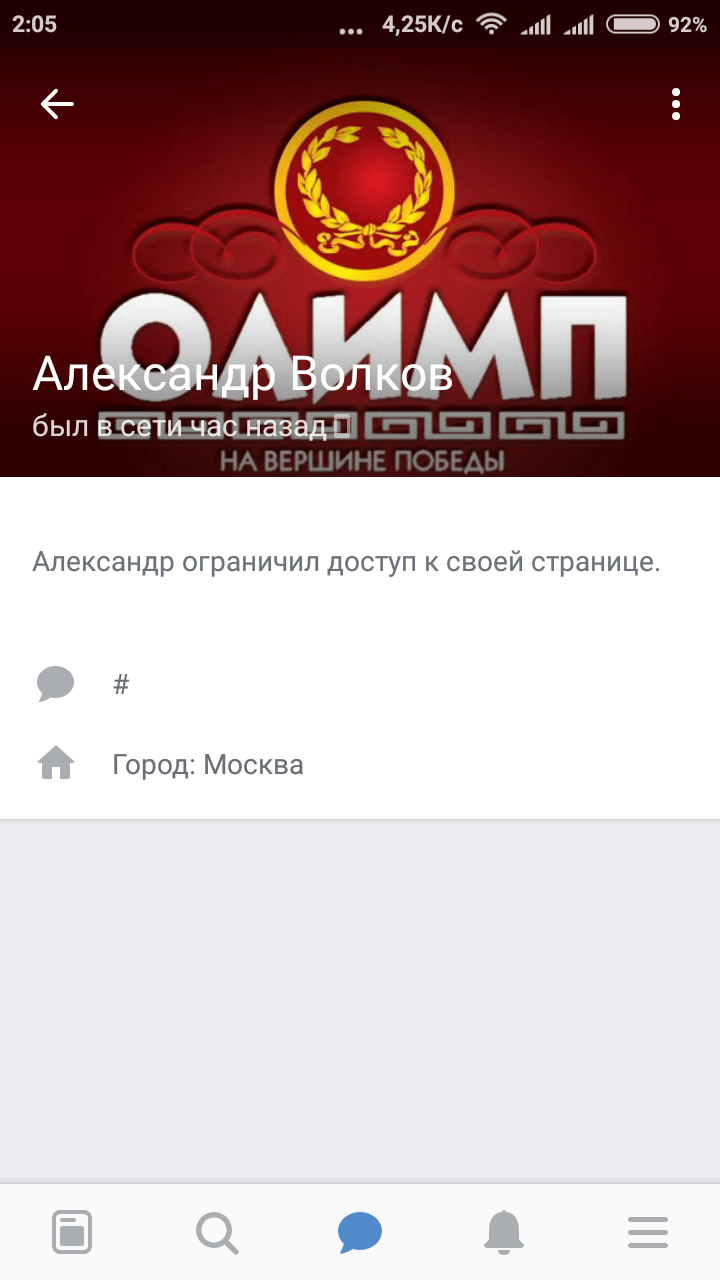The image size is (720, 1280).
Task: Open the three-dot overflow menu
Action: pyautogui.click(x=677, y=104)
